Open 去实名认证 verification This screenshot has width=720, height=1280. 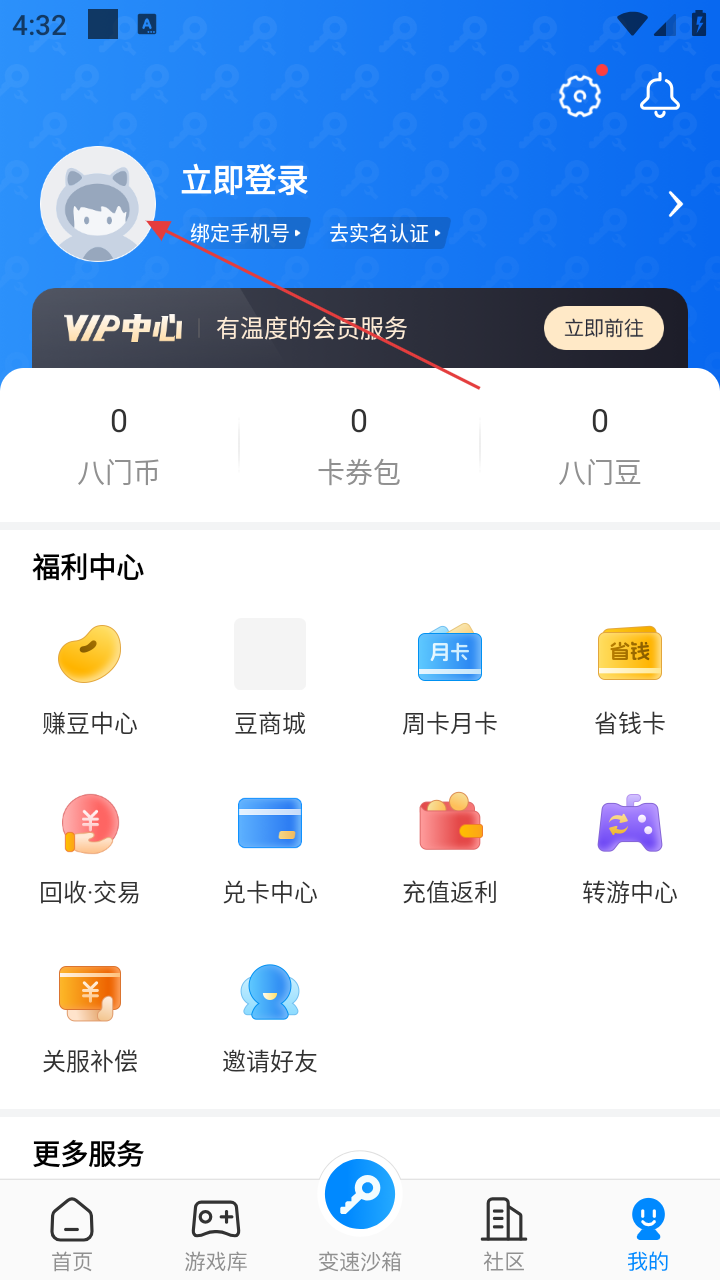pyautogui.click(x=385, y=233)
